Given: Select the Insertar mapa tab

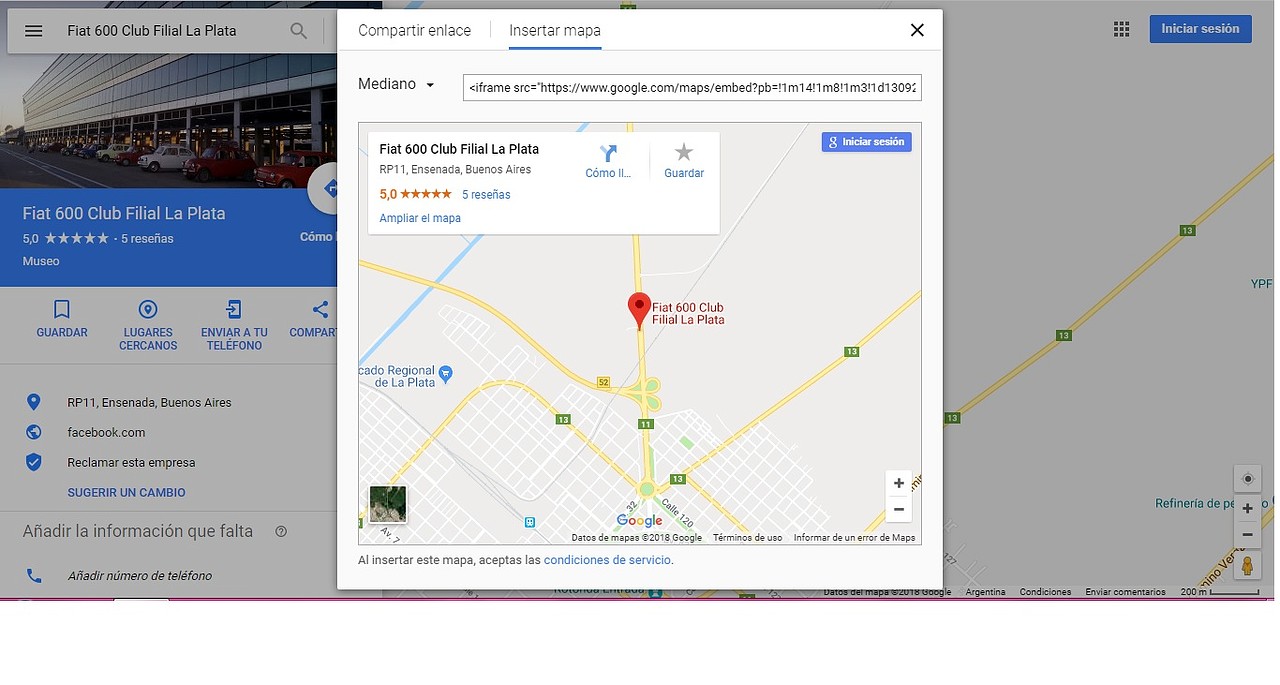Looking at the screenshot, I should click(554, 30).
